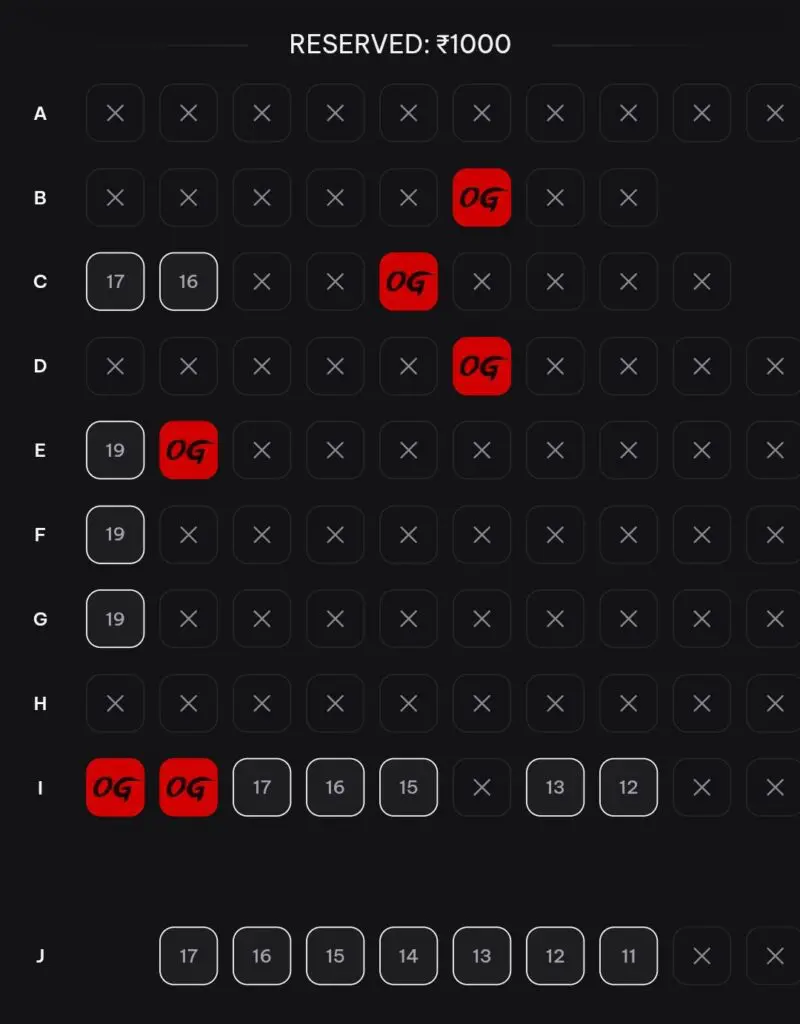The width and height of the screenshot is (800, 1024).
Task: Select seat 14 in row J
Action: 408,956
